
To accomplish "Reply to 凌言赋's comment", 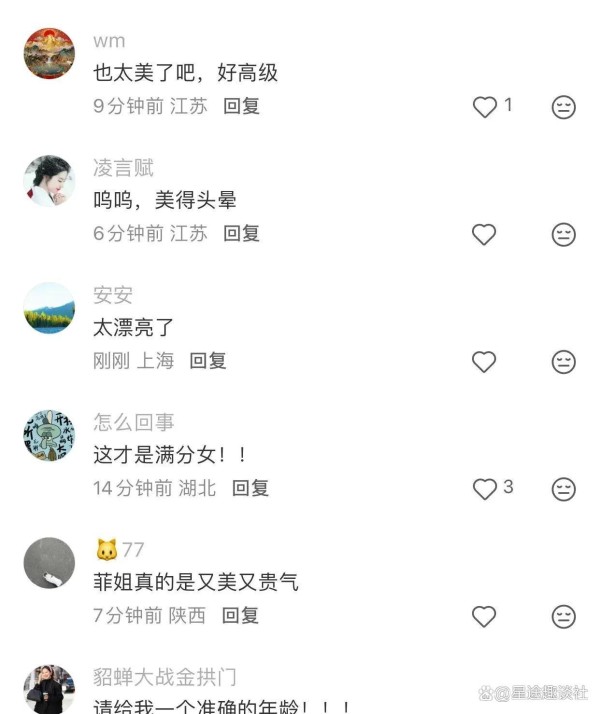I will (x=242, y=233).
